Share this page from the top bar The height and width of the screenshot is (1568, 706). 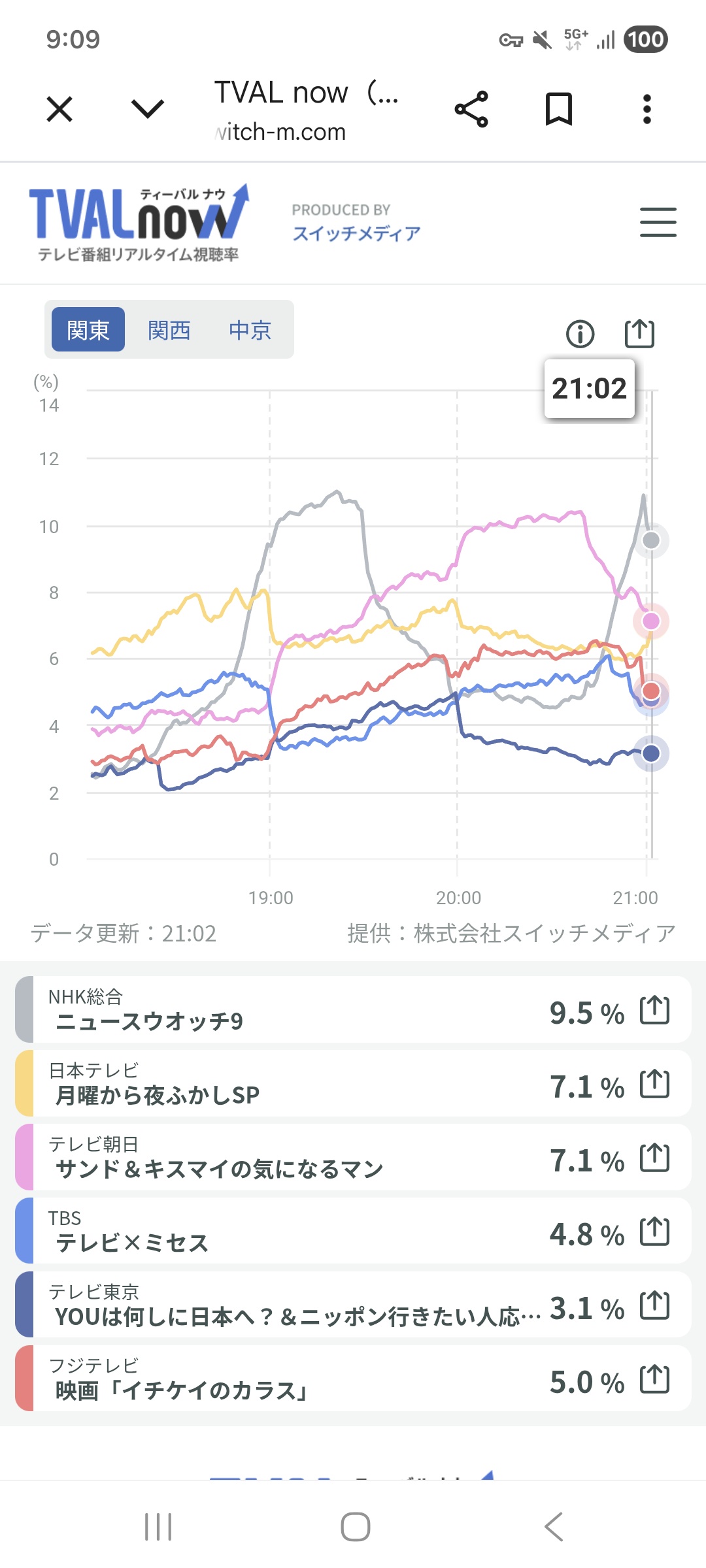[x=471, y=109]
